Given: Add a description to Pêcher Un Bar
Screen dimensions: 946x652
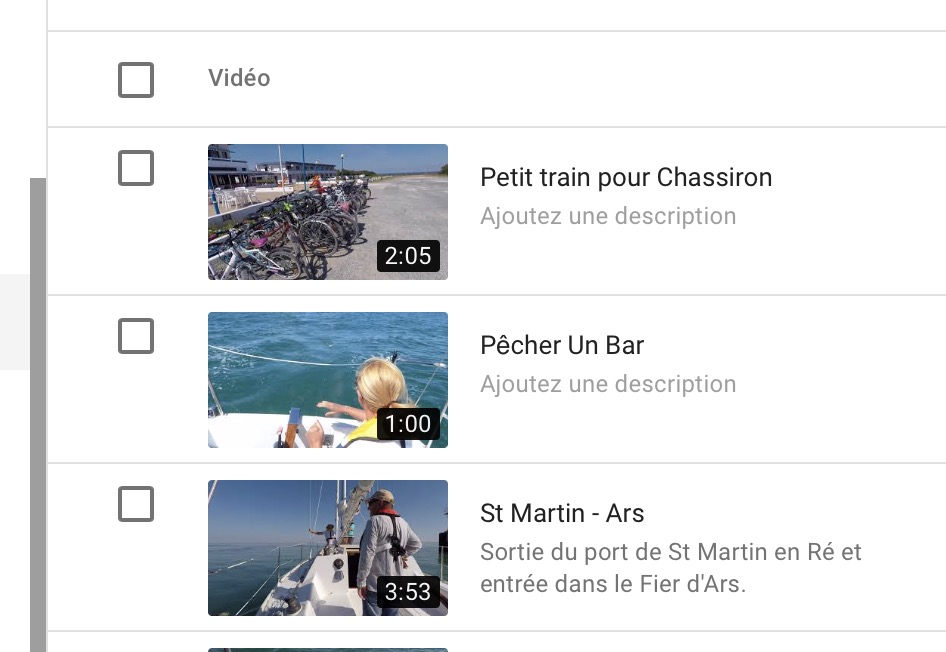Looking at the screenshot, I should [x=608, y=384].
